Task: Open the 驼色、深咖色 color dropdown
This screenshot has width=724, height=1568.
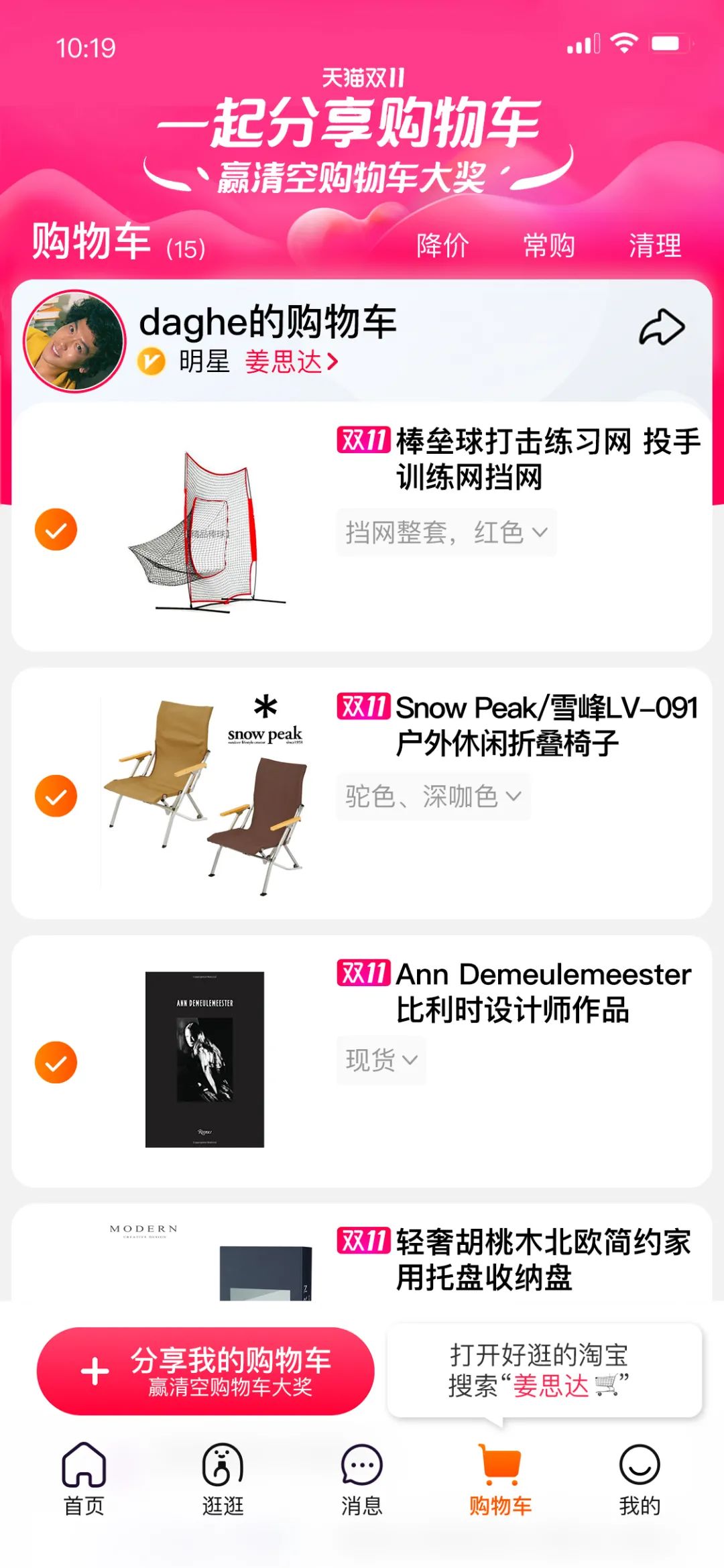Action: (432, 796)
